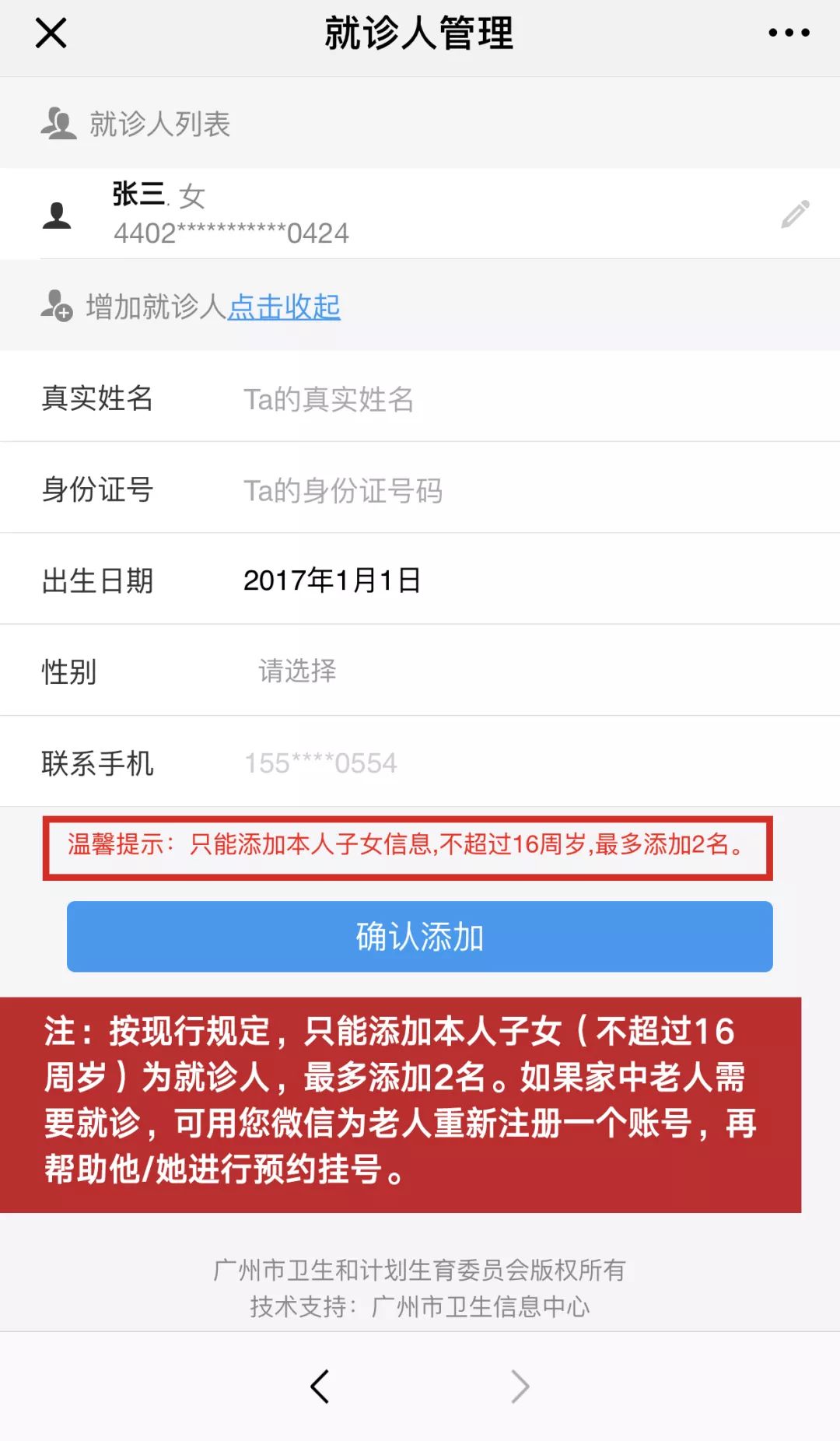Close the 就诊人管理 page with the X
This screenshot has width=840, height=1441.
coord(50,33)
